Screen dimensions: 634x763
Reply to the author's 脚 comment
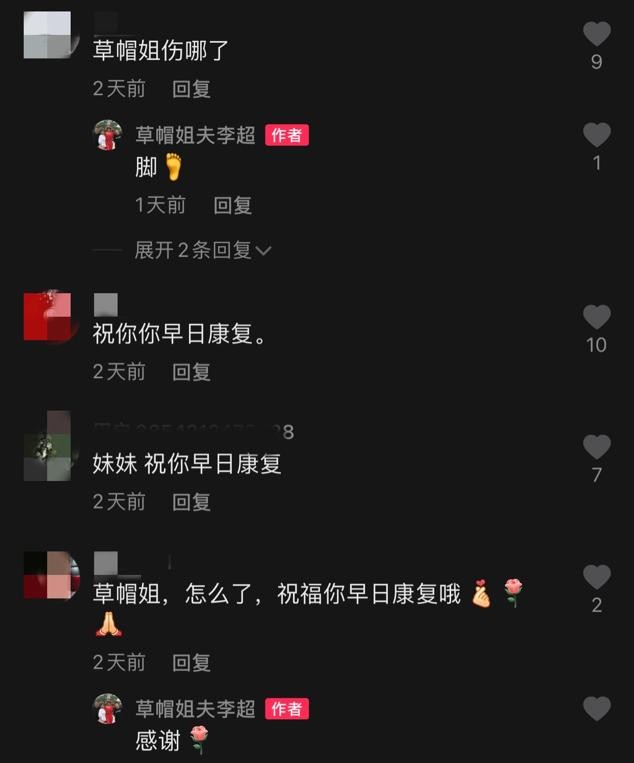pyautogui.click(x=233, y=205)
